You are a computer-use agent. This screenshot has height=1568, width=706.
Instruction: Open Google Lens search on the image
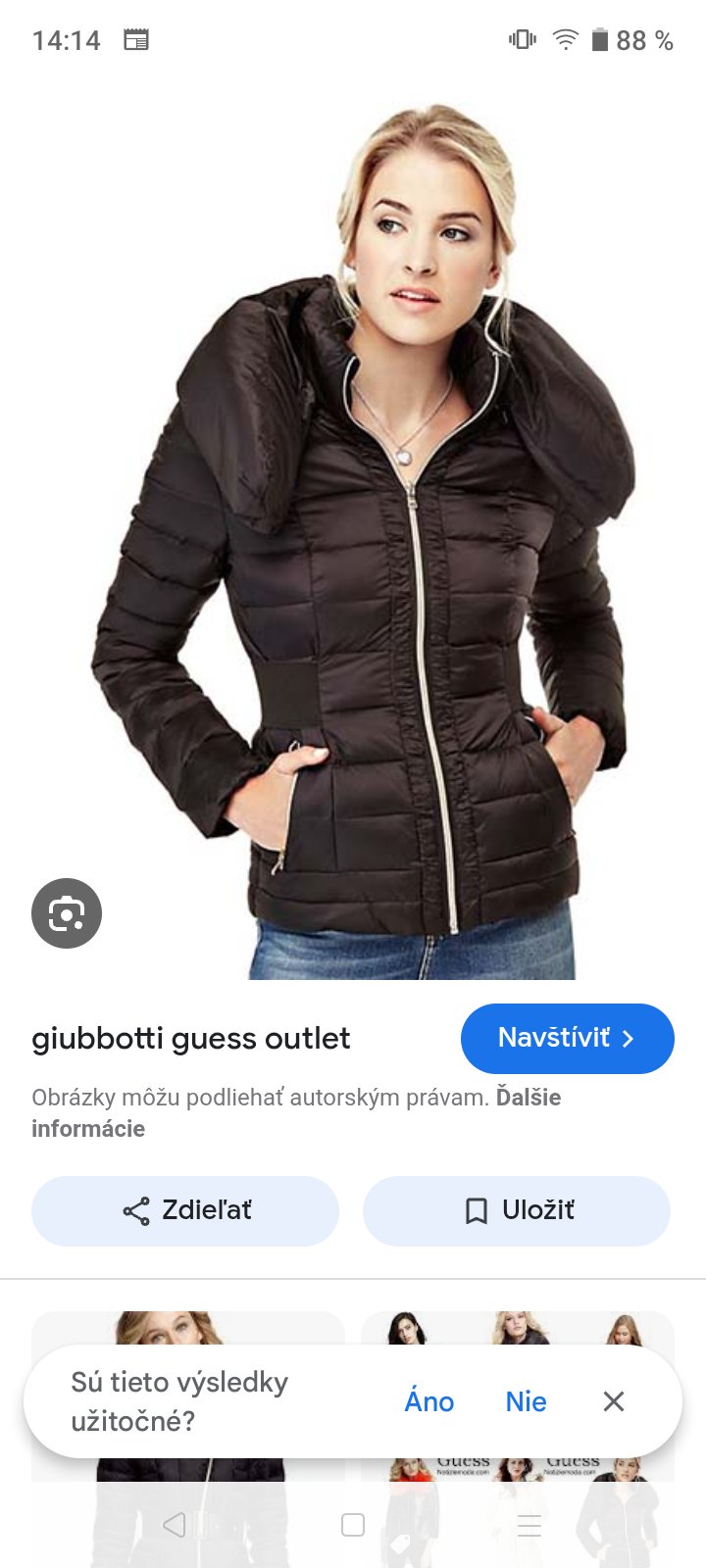[67, 913]
